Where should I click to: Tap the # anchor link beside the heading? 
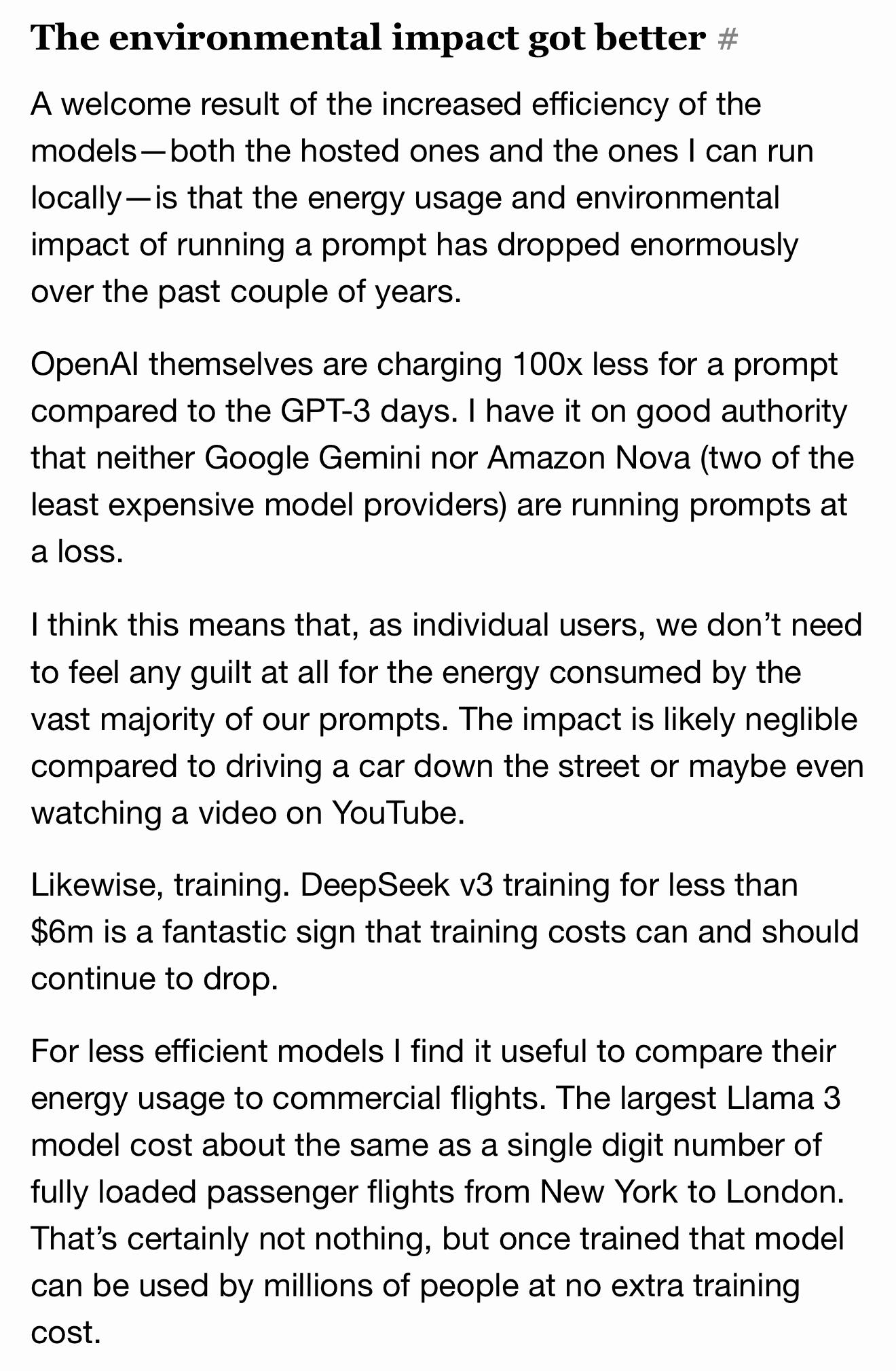[x=726, y=39]
